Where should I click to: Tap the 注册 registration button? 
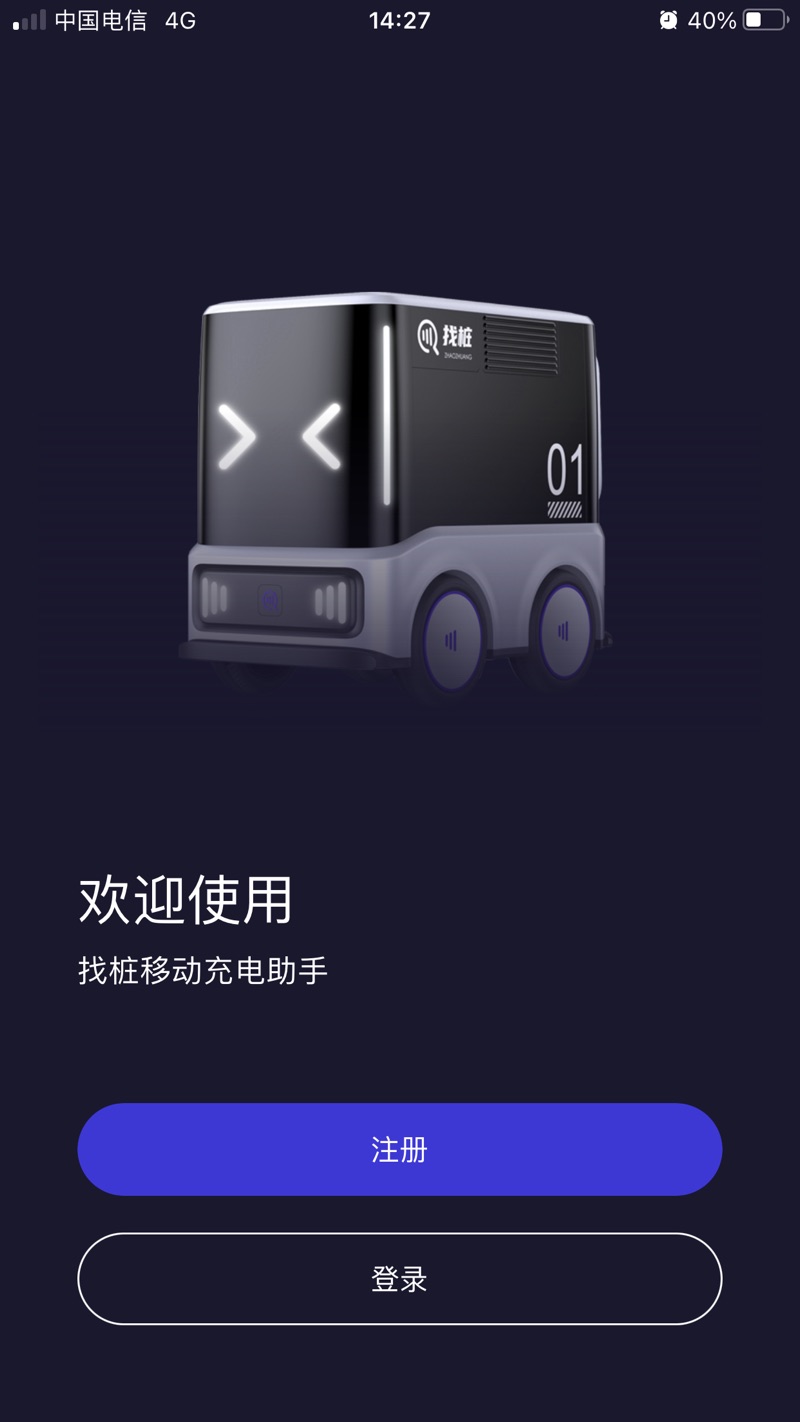tap(400, 1150)
